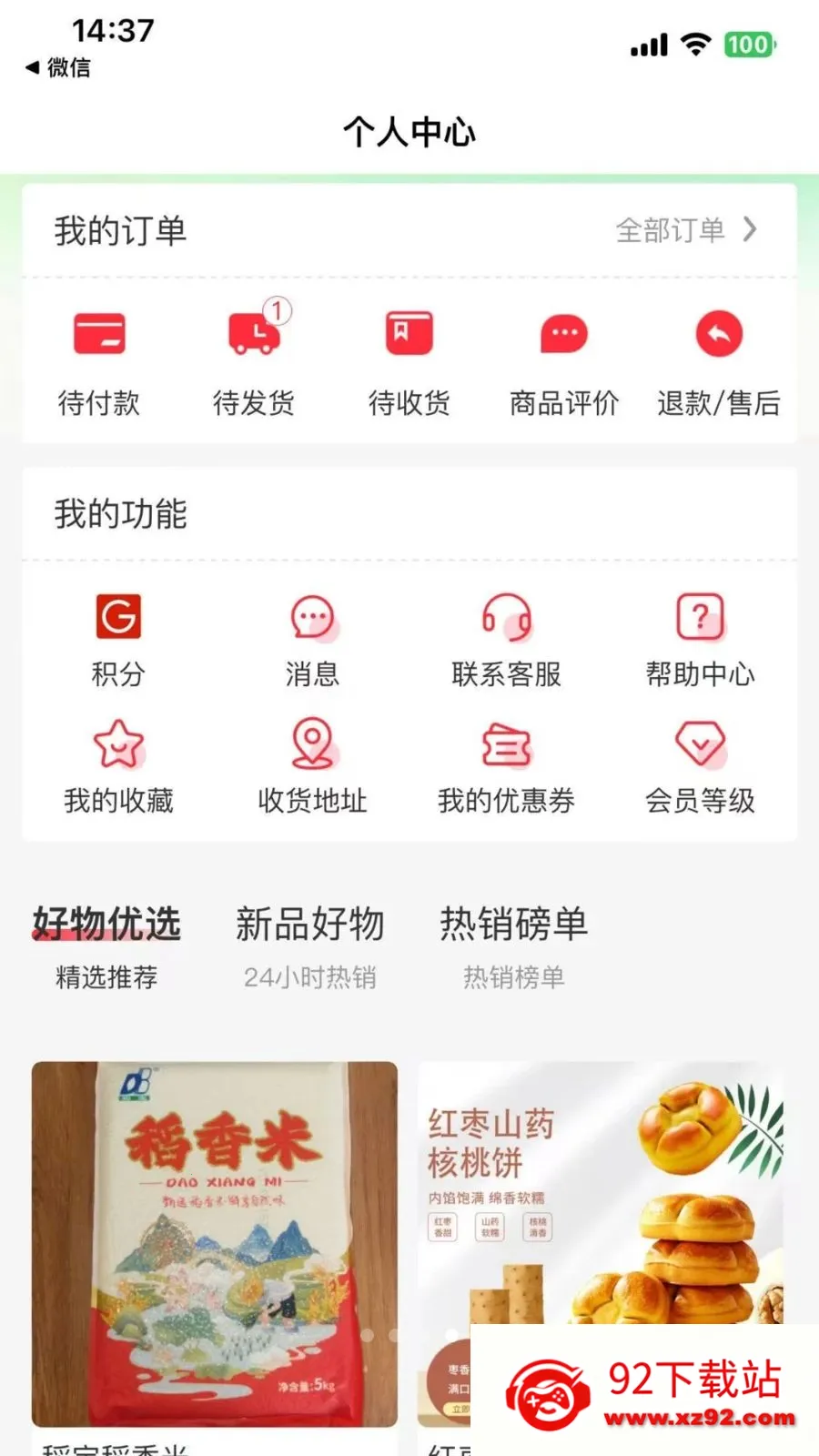
Task: Check my 积分 points
Action: 118,641
